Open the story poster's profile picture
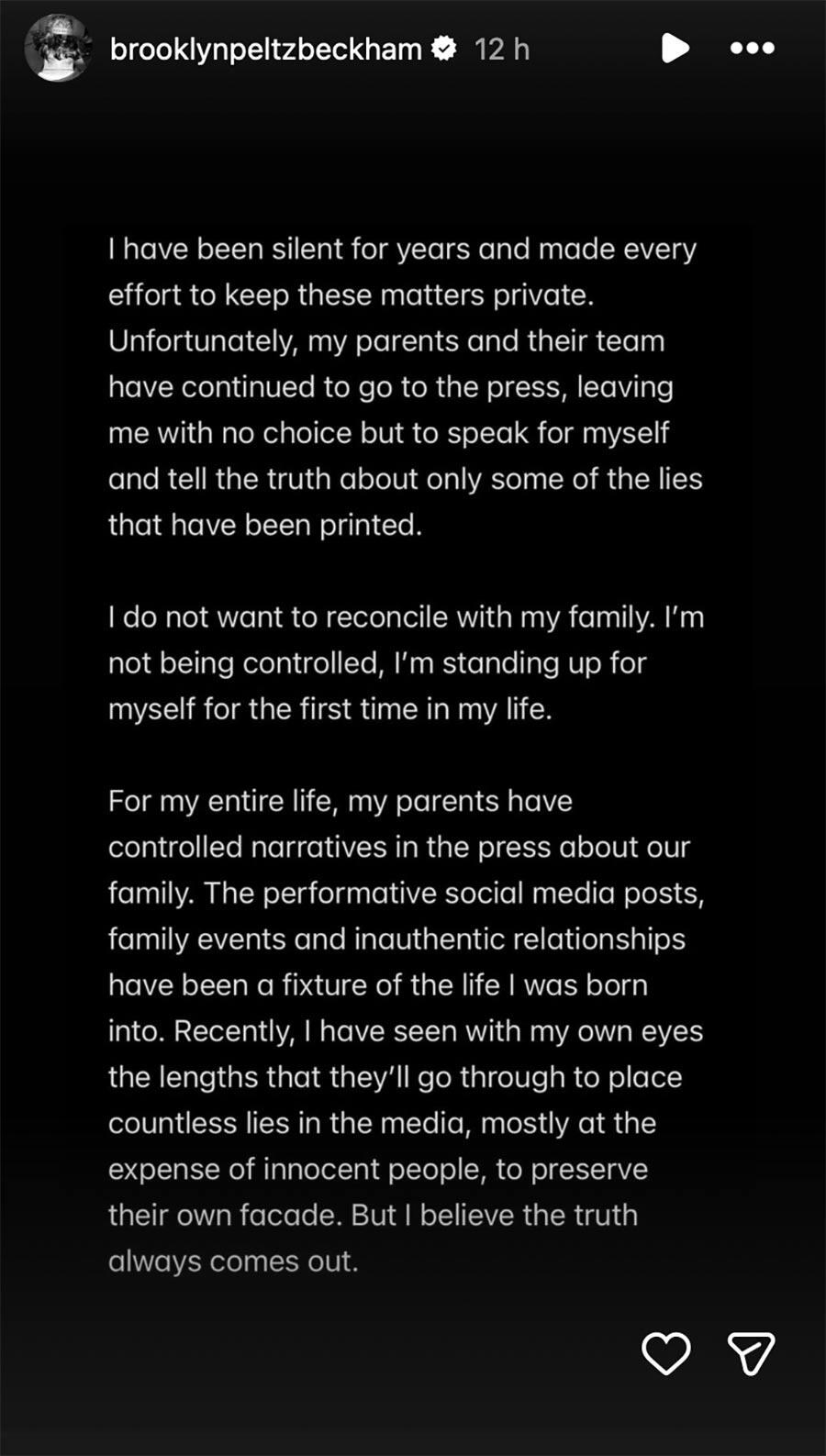The height and width of the screenshot is (1456, 826). pyautogui.click(x=58, y=48)
